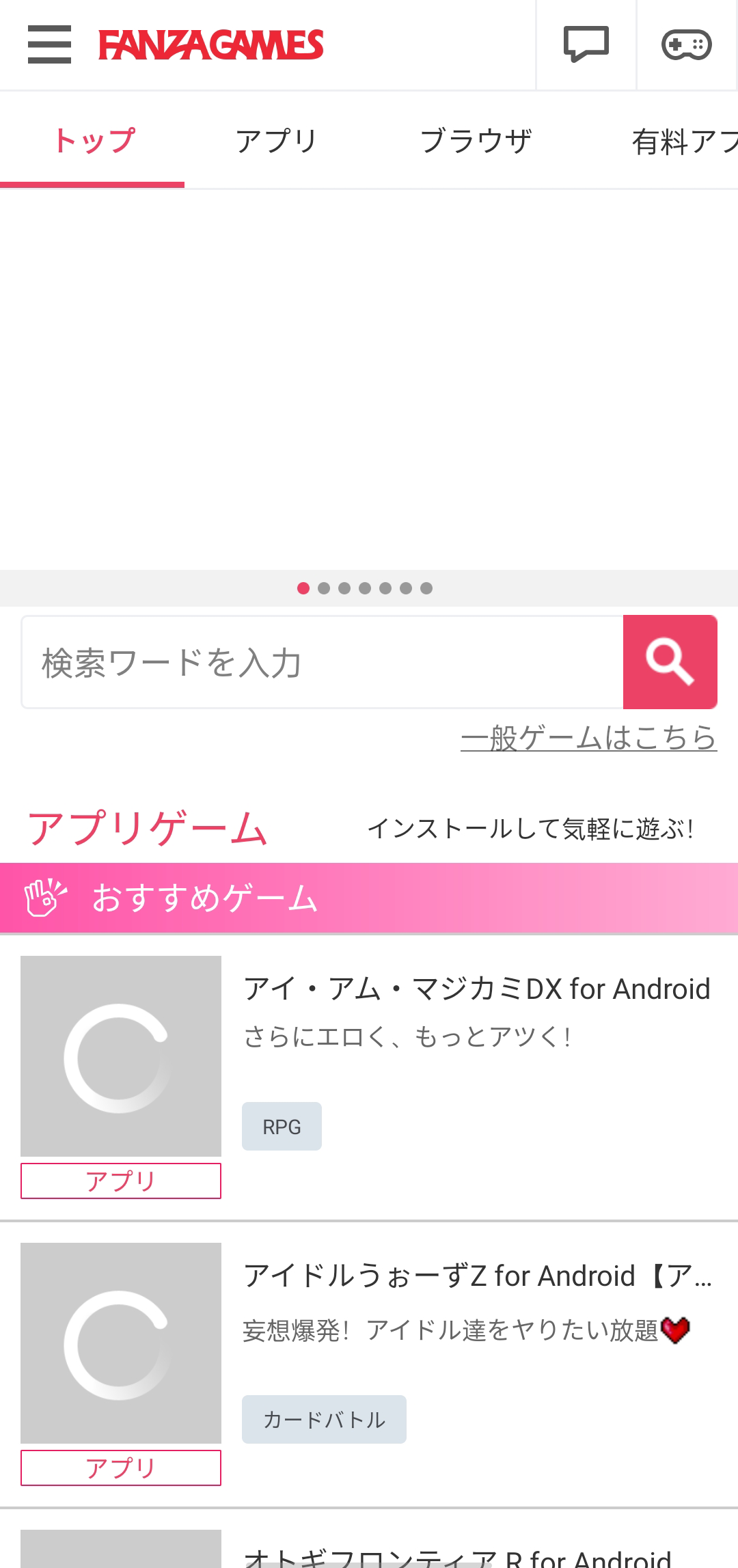Open the hamburger menu

(49, 45)
